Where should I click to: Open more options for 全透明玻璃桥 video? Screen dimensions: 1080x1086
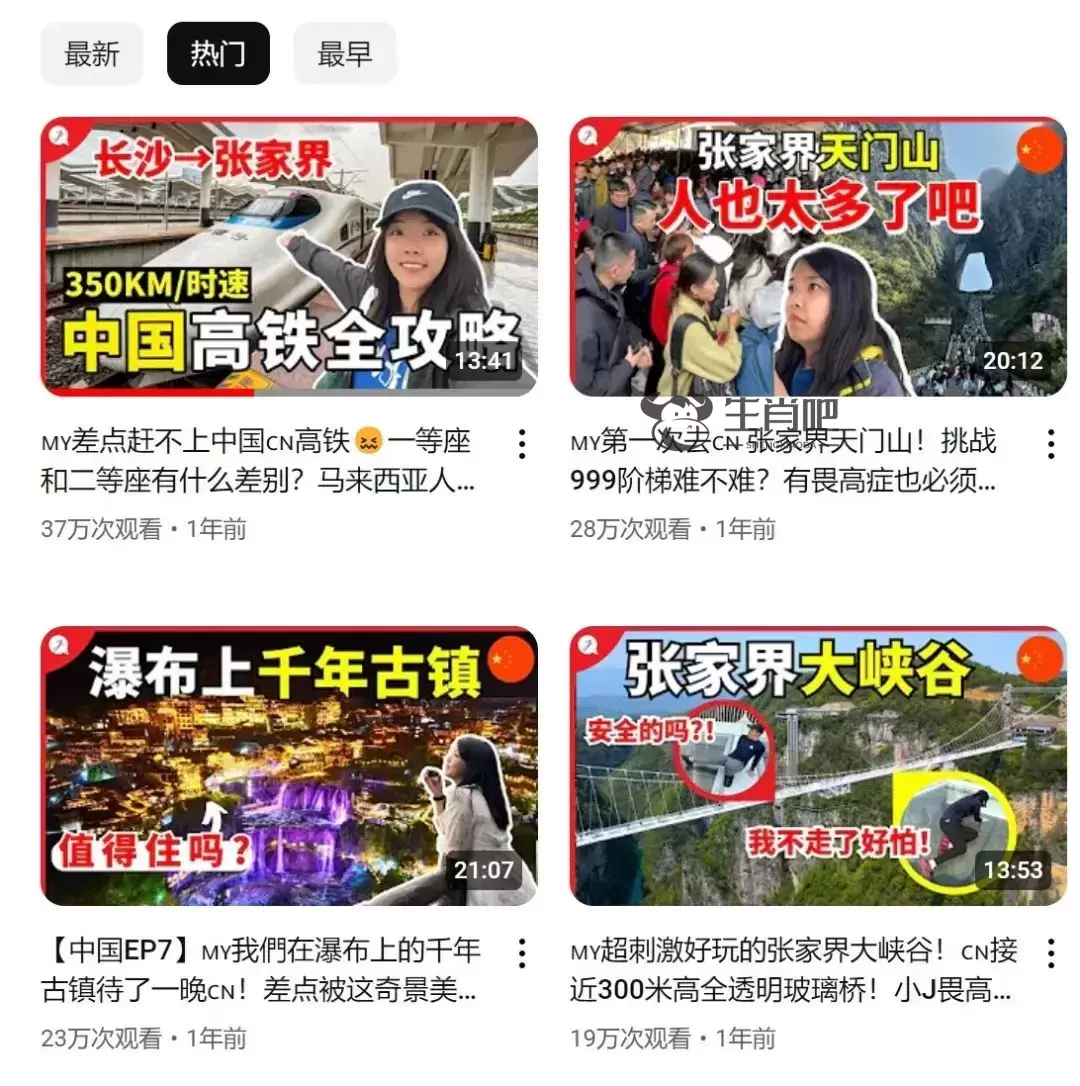click(x=1050, y=953)
